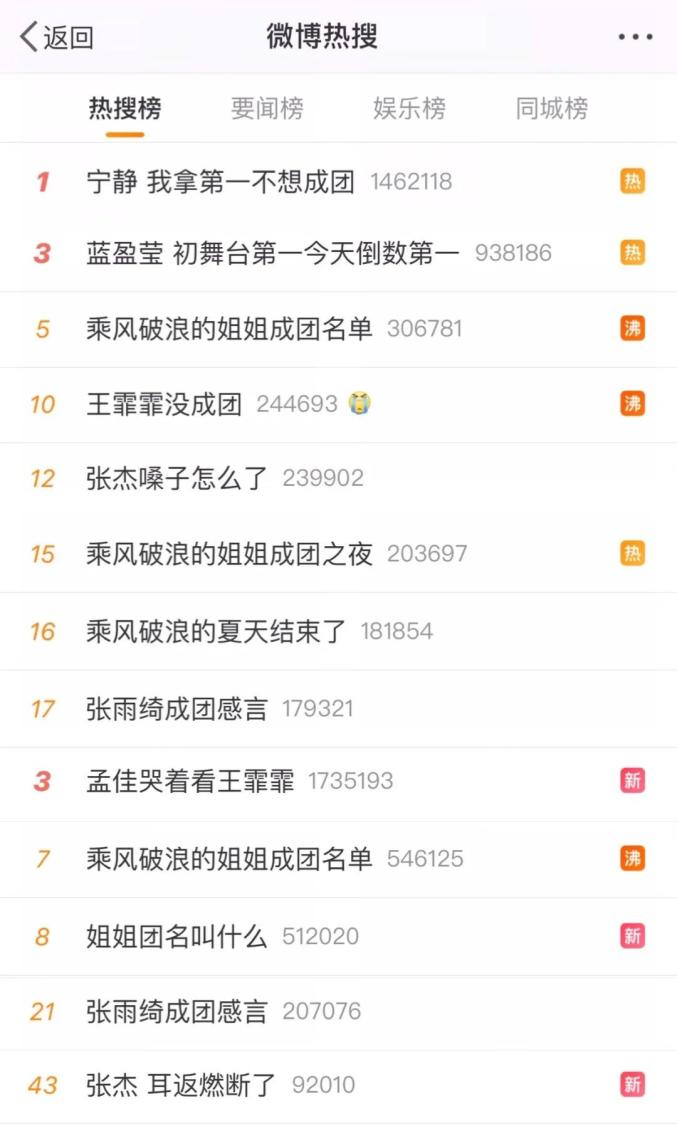The height and width of the screenshot is (1141, 677).
Task: Open the three-dot overflow menu
Action: (x=635, y=38)
